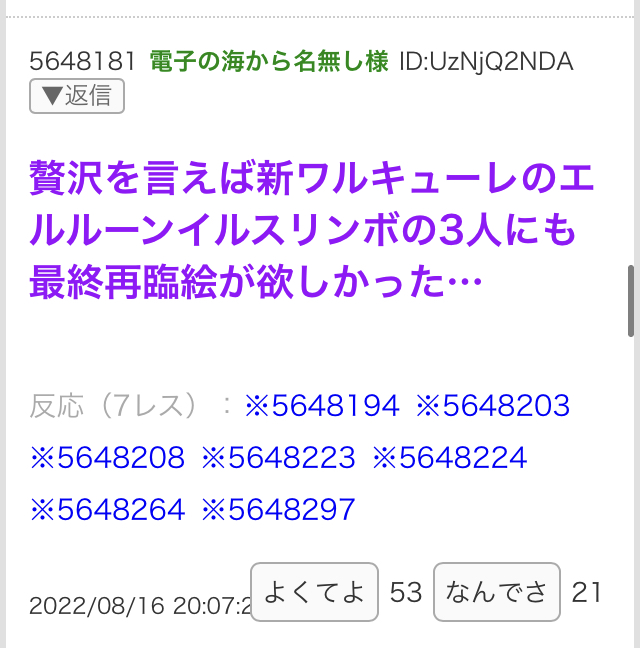This screenshot has height=648, width=640.
Task: Open reply link ※5648203
Action: tap(493, 406)
